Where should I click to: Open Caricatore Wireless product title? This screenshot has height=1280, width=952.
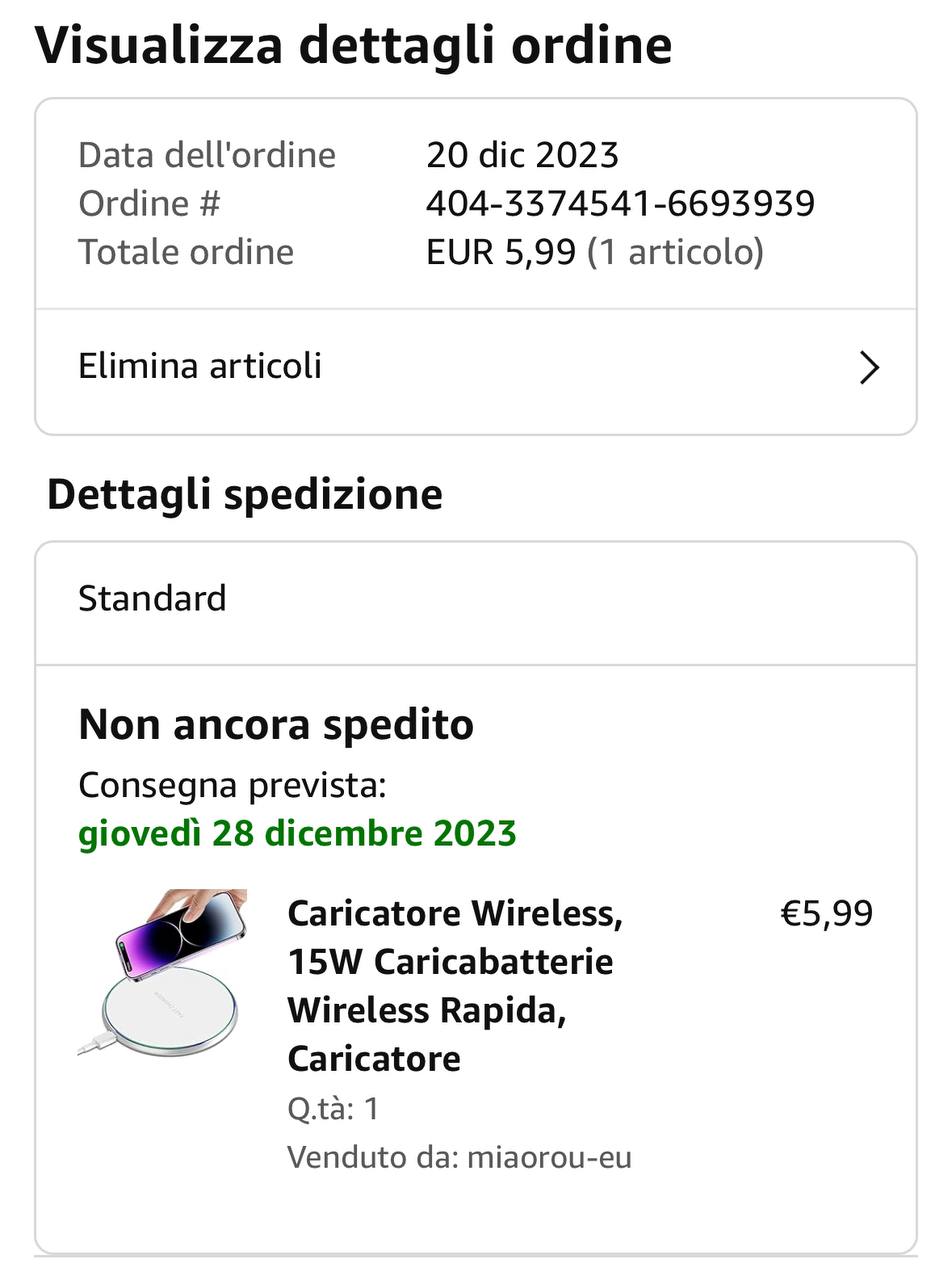(x=455, y=985)
